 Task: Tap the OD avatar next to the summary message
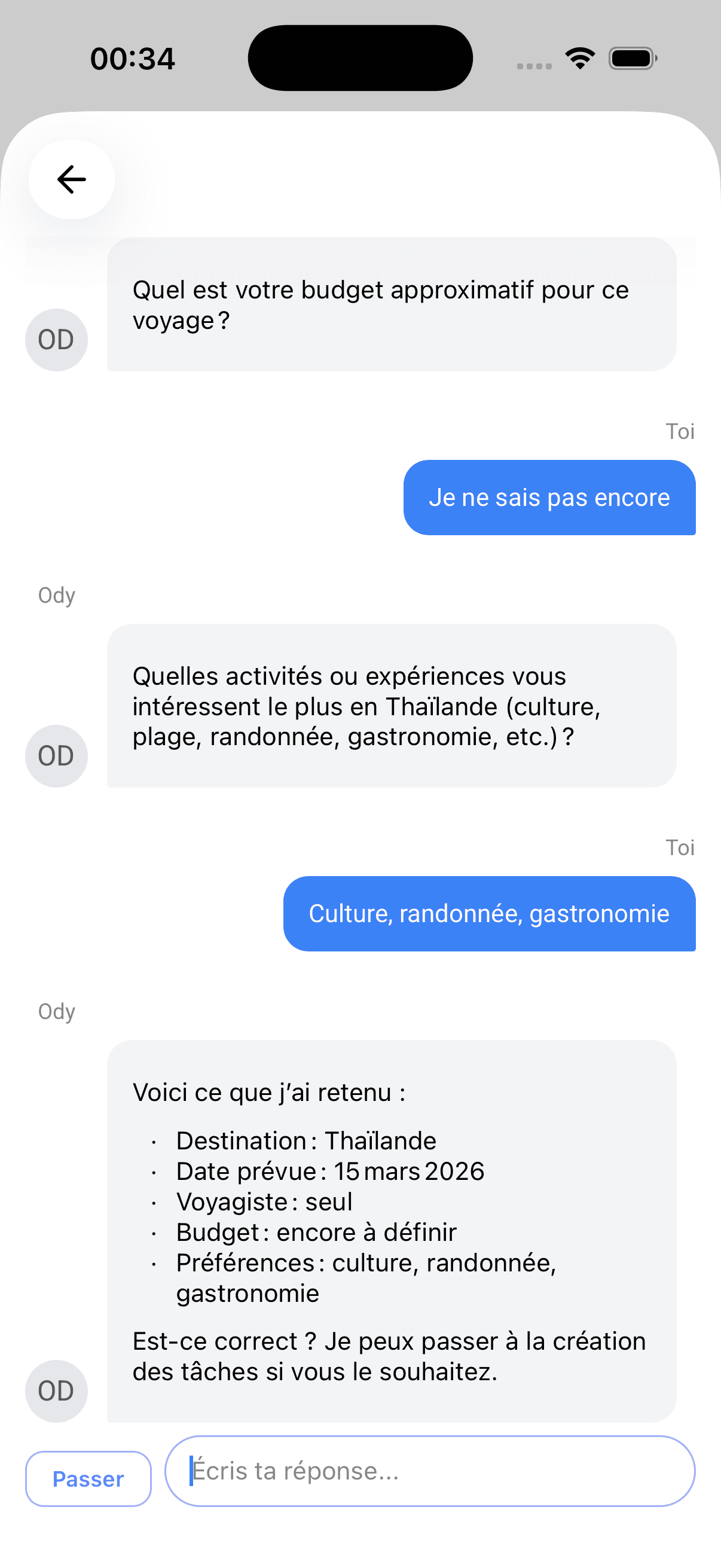coord(56,1391)
